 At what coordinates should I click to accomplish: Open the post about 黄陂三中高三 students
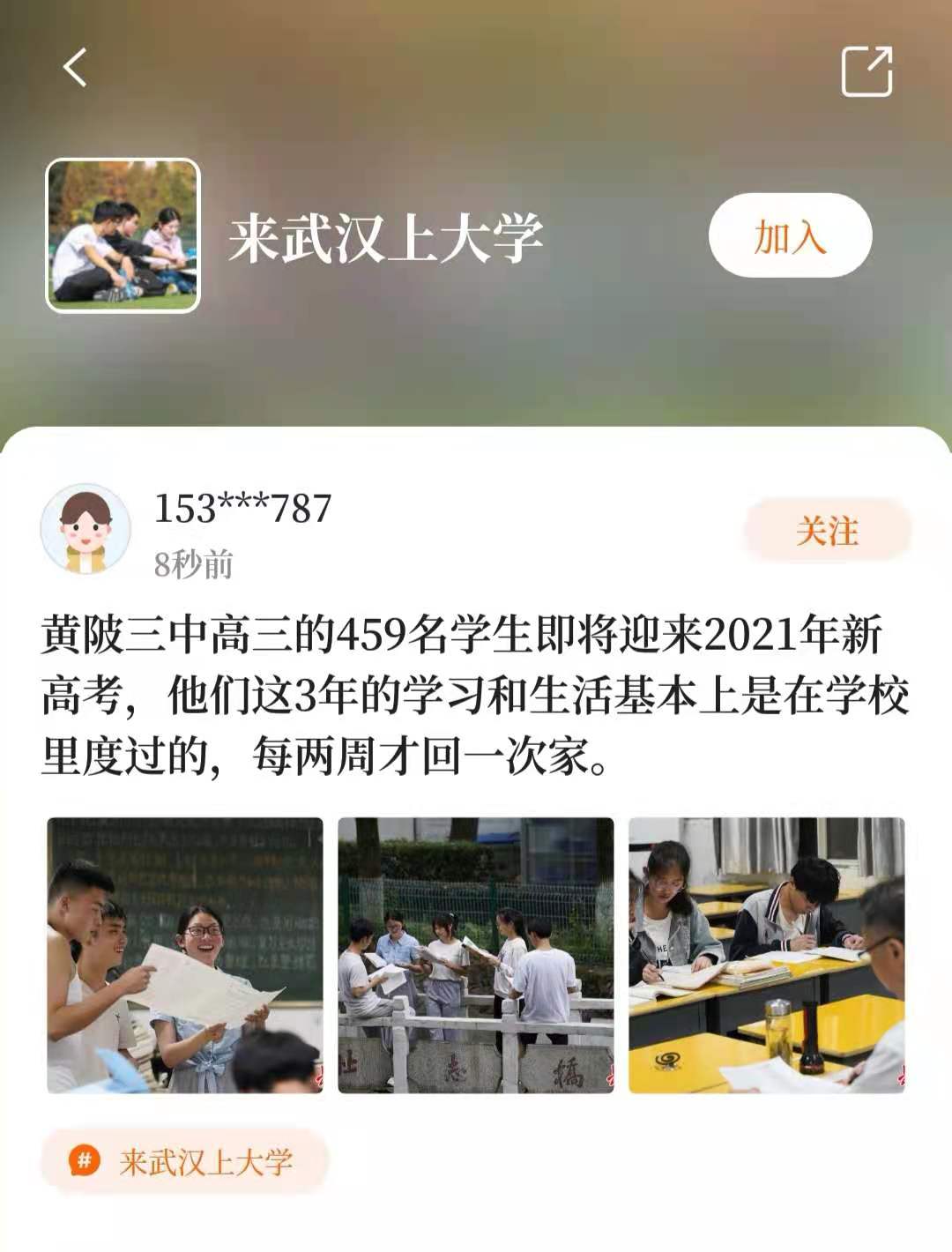[x=476, y=695]
